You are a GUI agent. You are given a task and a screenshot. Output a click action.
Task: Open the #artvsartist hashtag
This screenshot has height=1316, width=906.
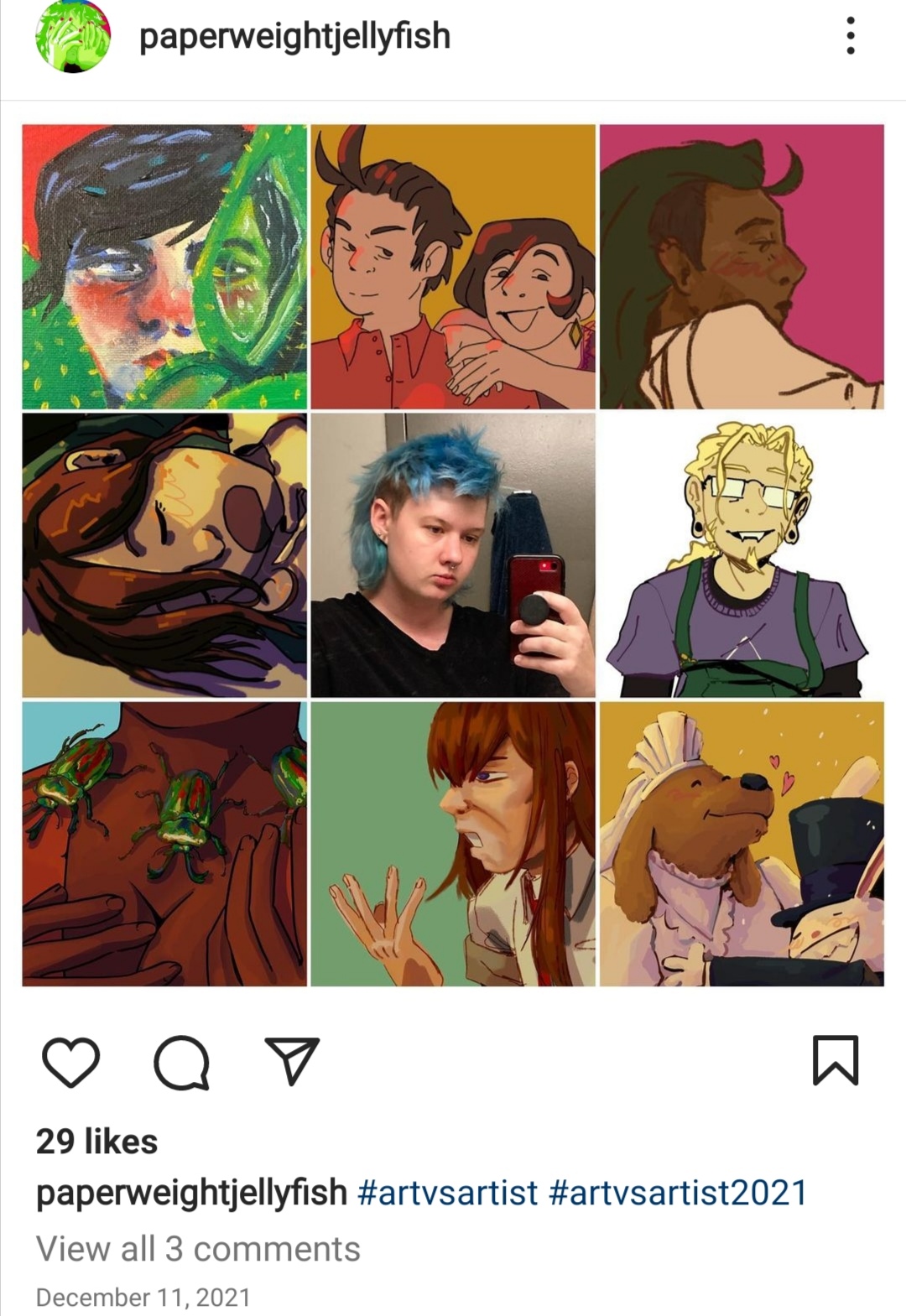[447, 1193]
